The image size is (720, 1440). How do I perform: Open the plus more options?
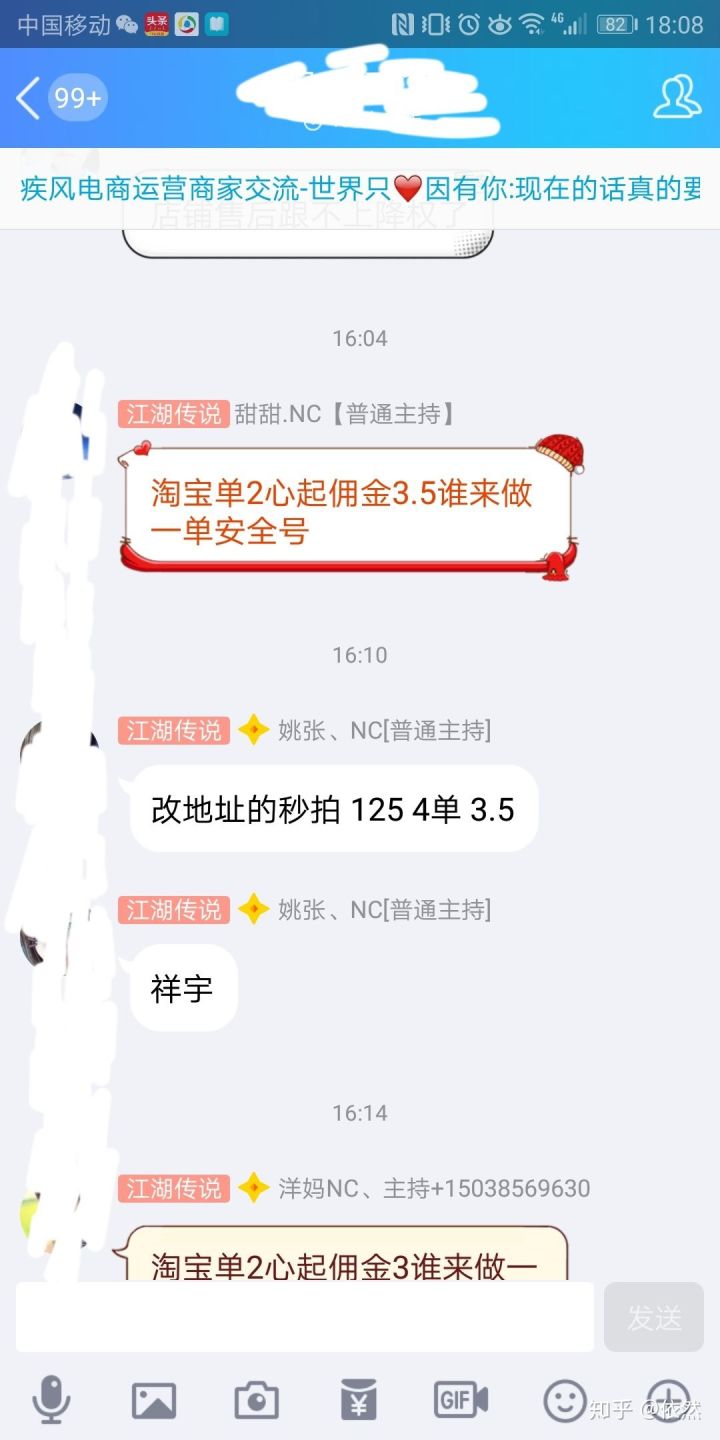point(667,1400)
